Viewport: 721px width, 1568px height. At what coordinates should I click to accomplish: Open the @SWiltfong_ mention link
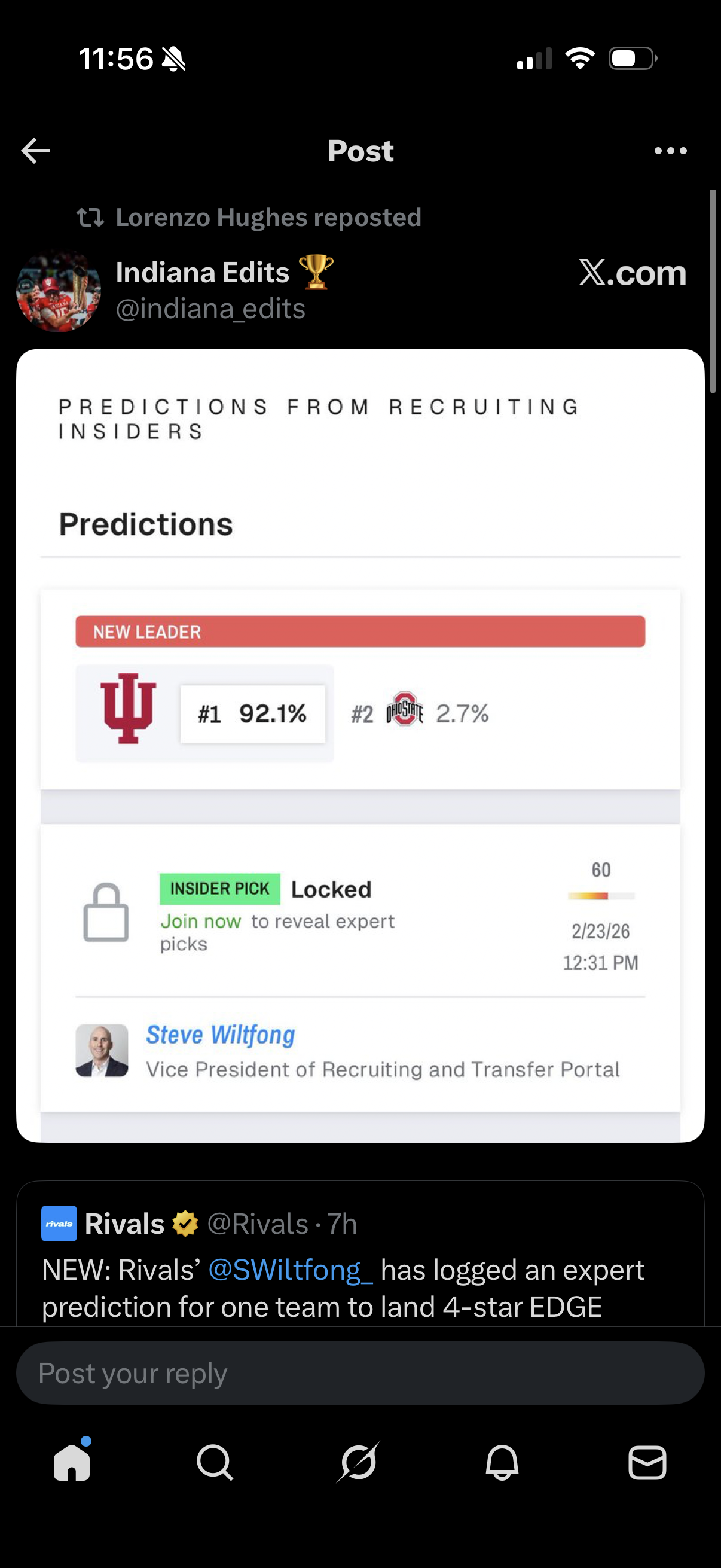point(290,1270)
